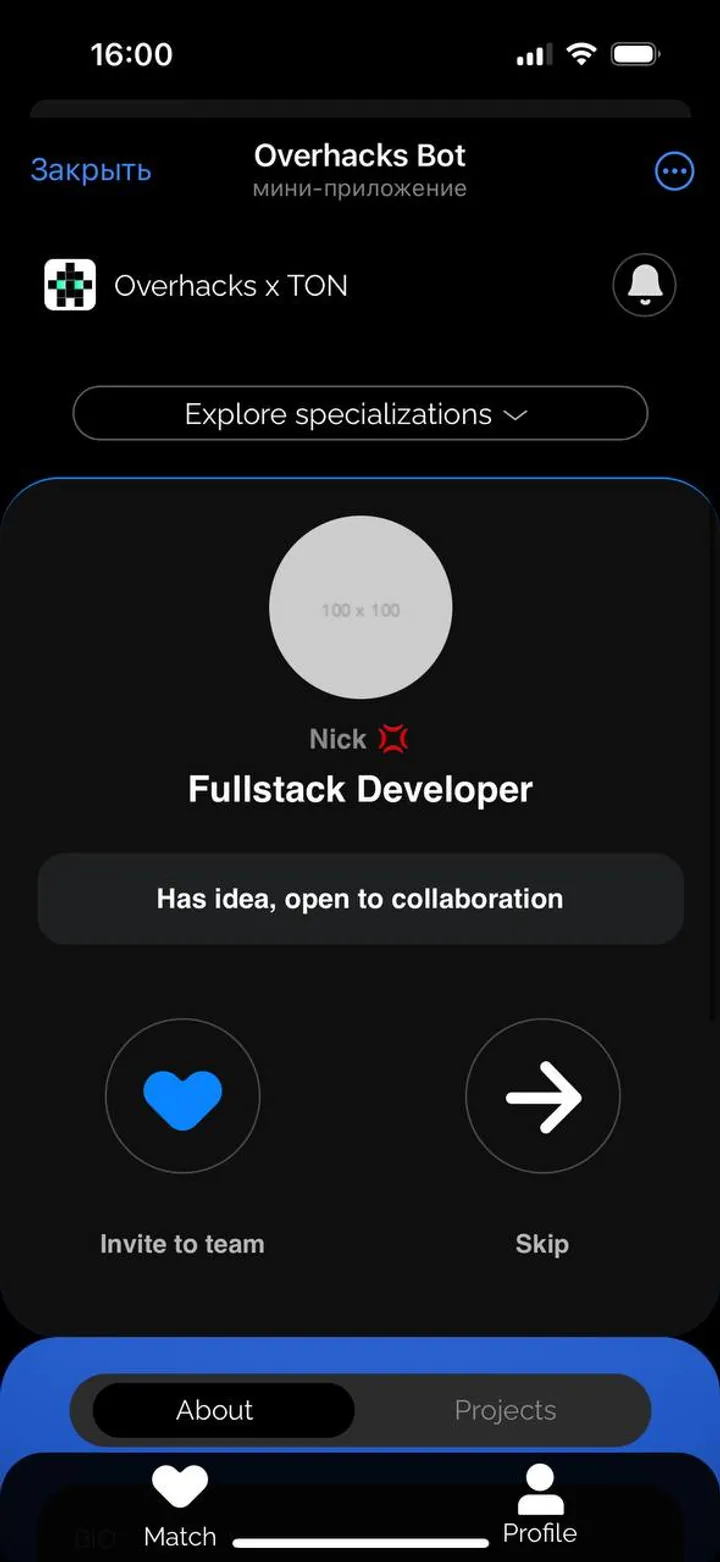Screen dimensions: 720x1562
Task: Go to the Match section
Action: tap(180, 1505)
